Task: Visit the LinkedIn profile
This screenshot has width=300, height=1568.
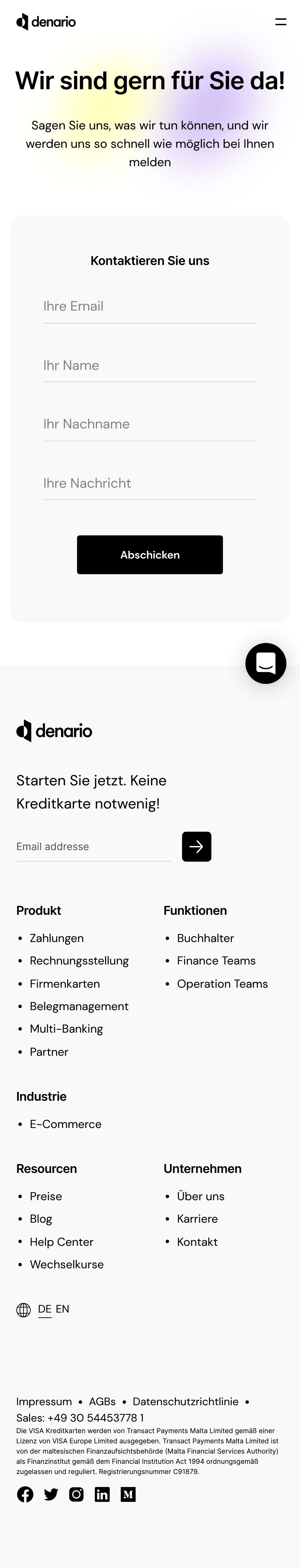Action: coord(102,1494)
